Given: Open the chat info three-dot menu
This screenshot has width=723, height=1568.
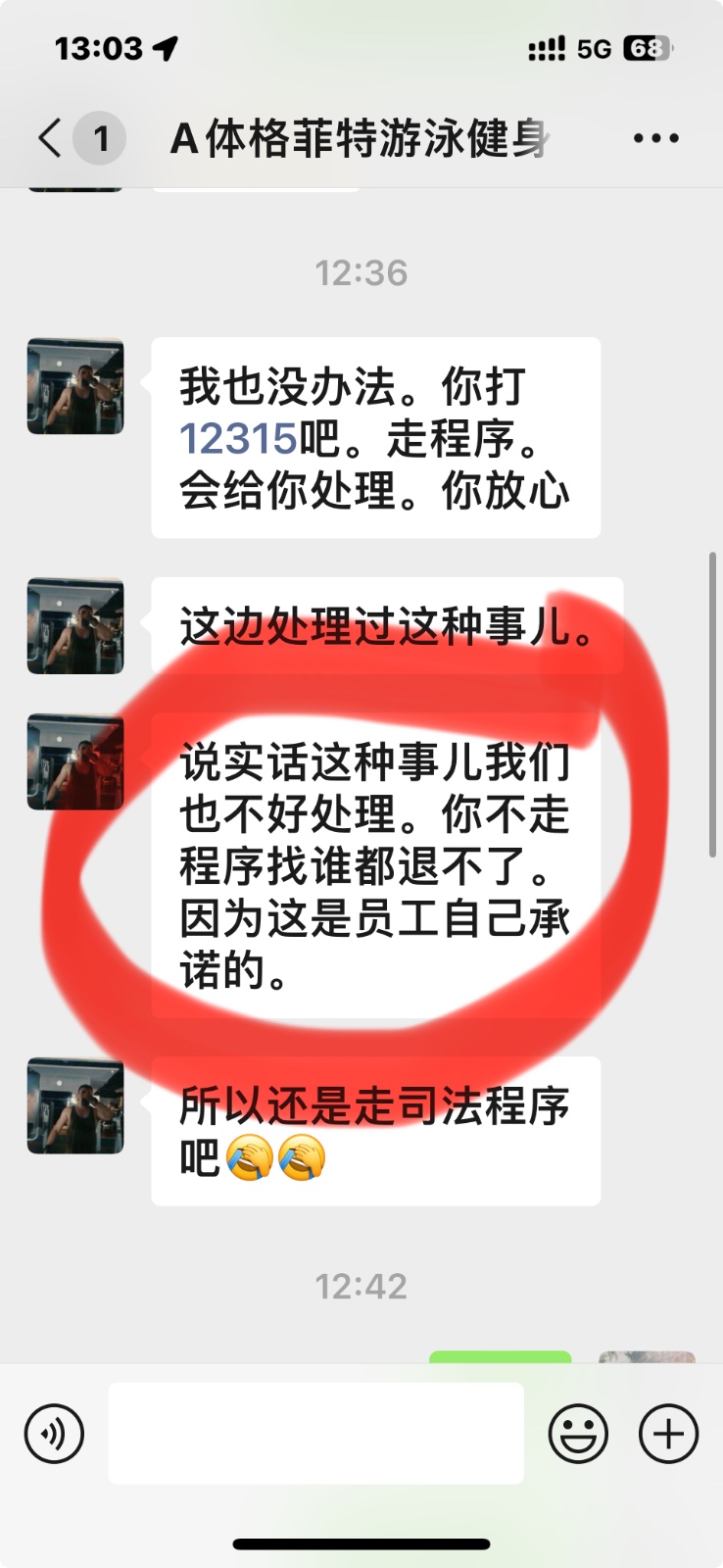Looking at the screenshot, I should pyautogui.click(x=655, y=138).
